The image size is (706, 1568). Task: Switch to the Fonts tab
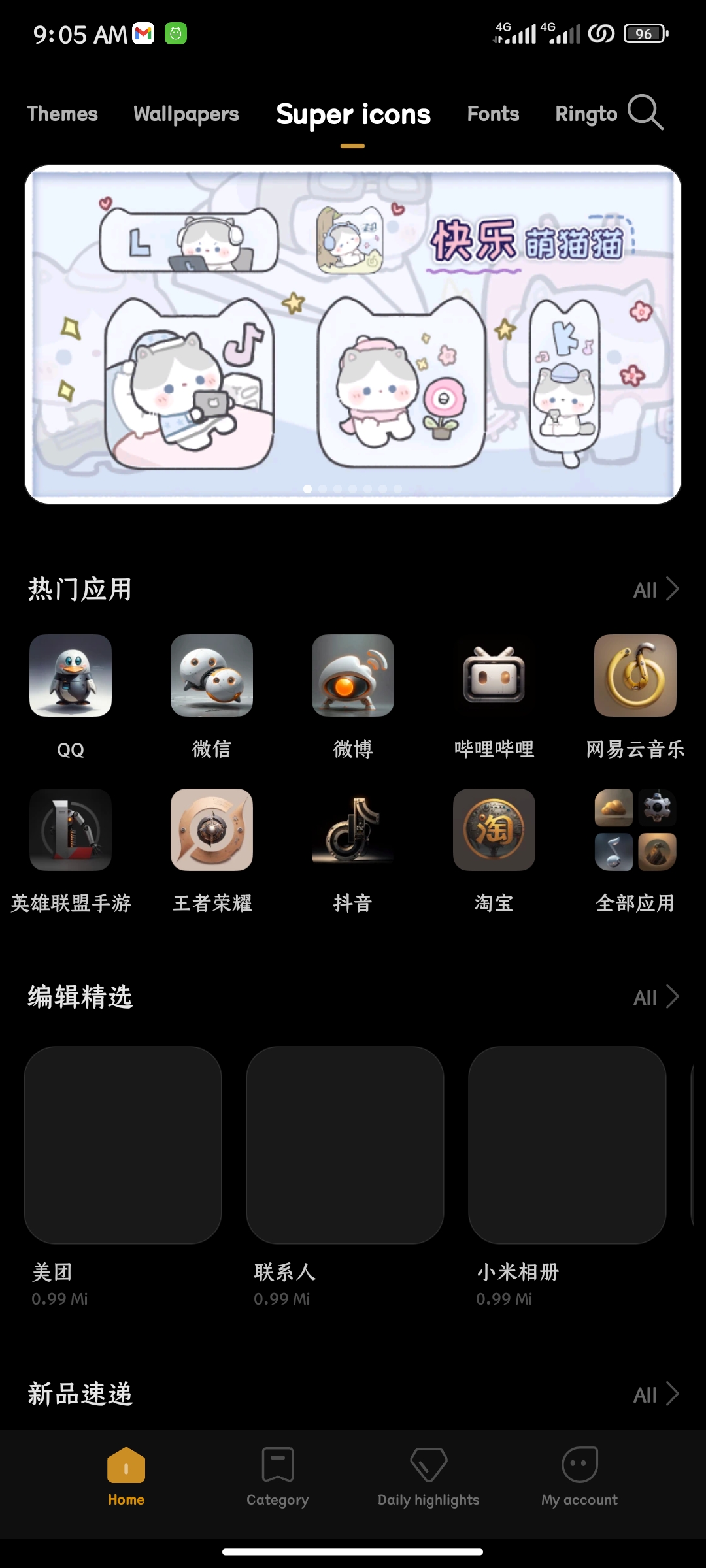point(493,114)
